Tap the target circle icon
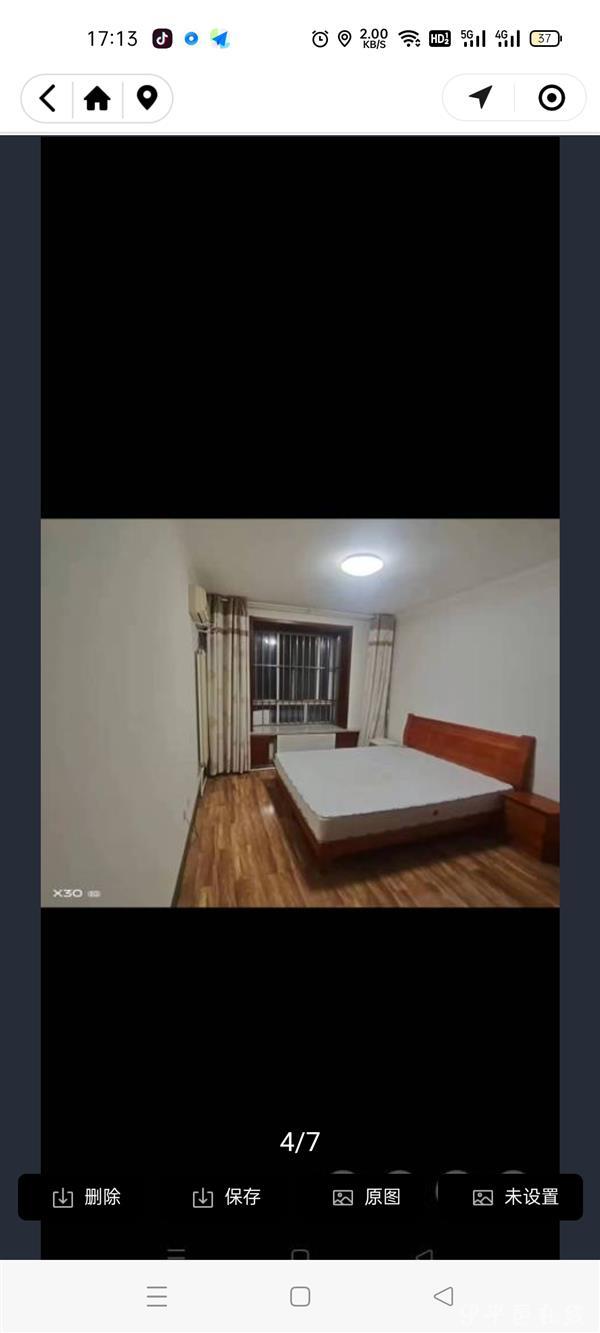This screenshot has width=600, height=1333. (x=551, y=97)
